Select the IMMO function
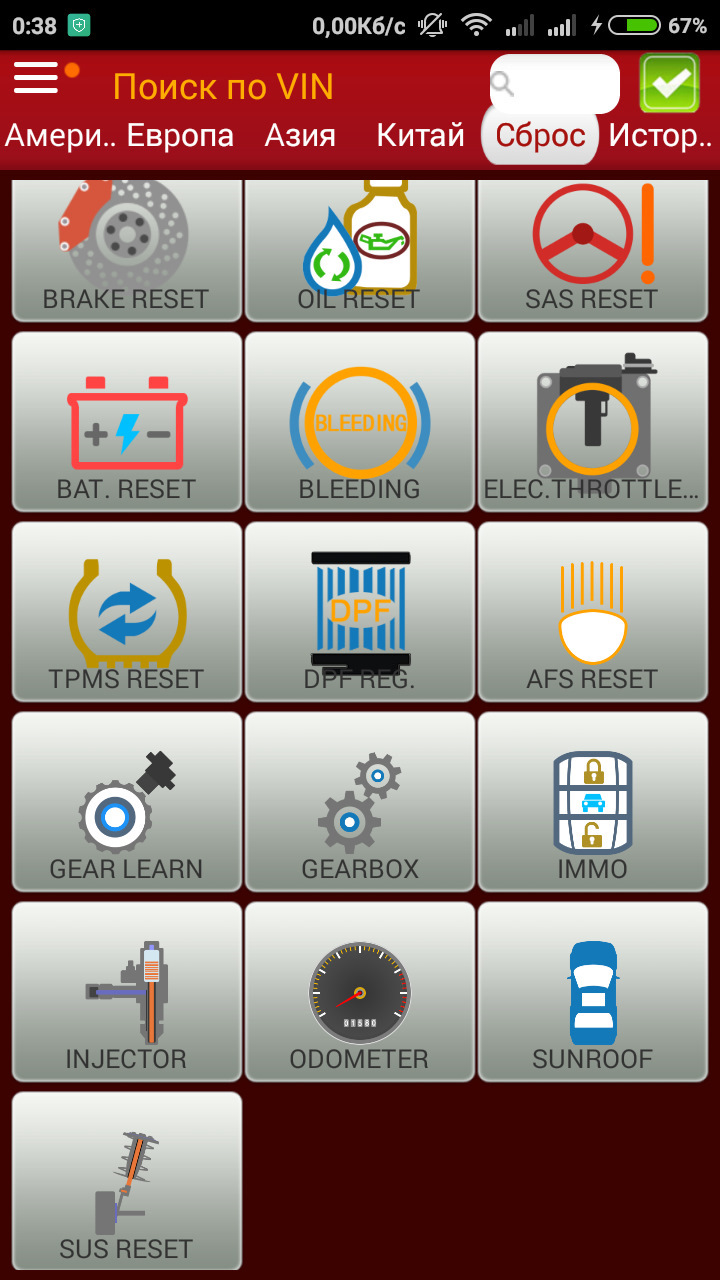Screen dimensions: 720x1280 tap(593, 802)
